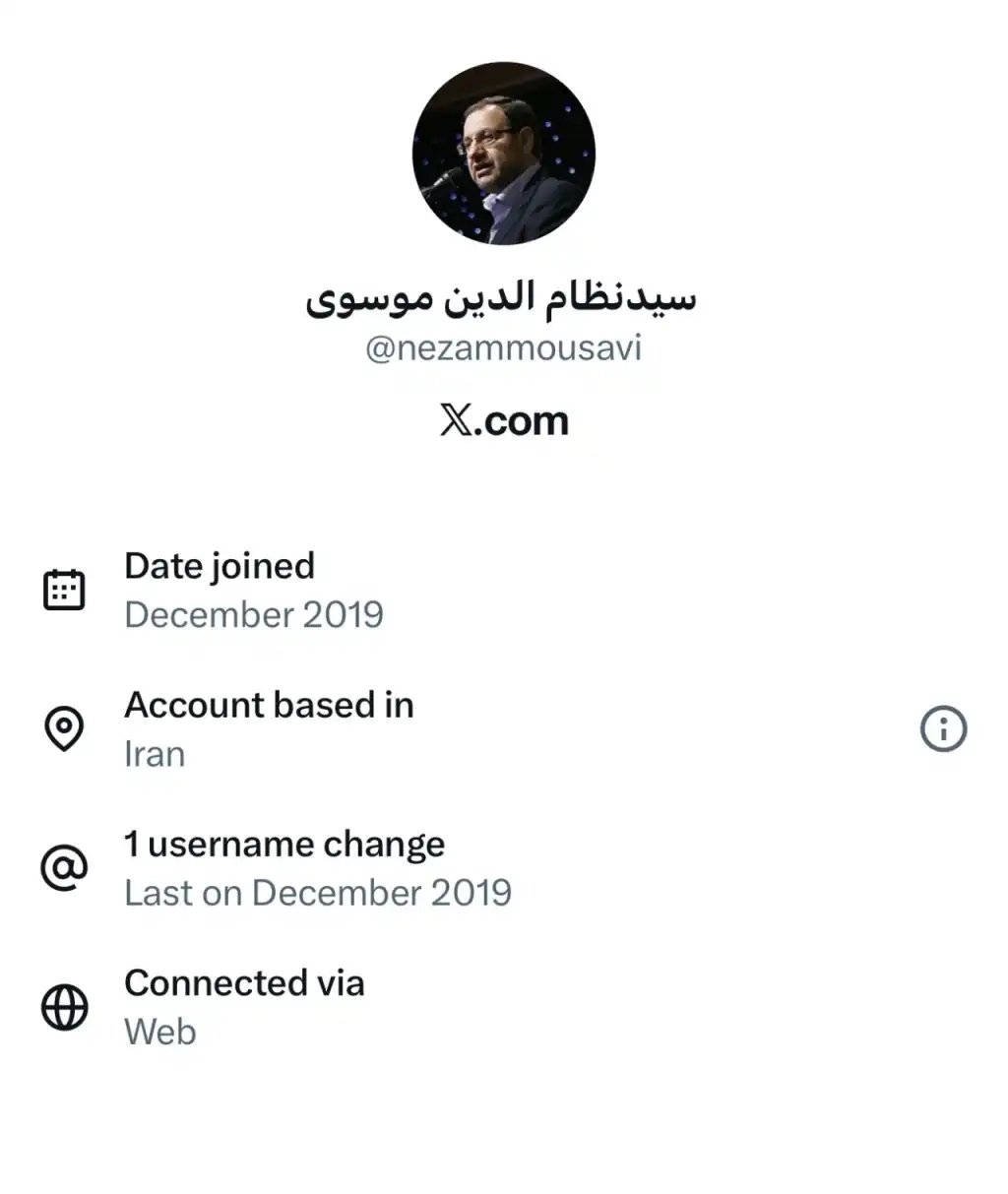The width and height of the screenshot is (1008, 1194).
Task: Click the globe icon beside Connected via
Action: (x=63, y=1006)
